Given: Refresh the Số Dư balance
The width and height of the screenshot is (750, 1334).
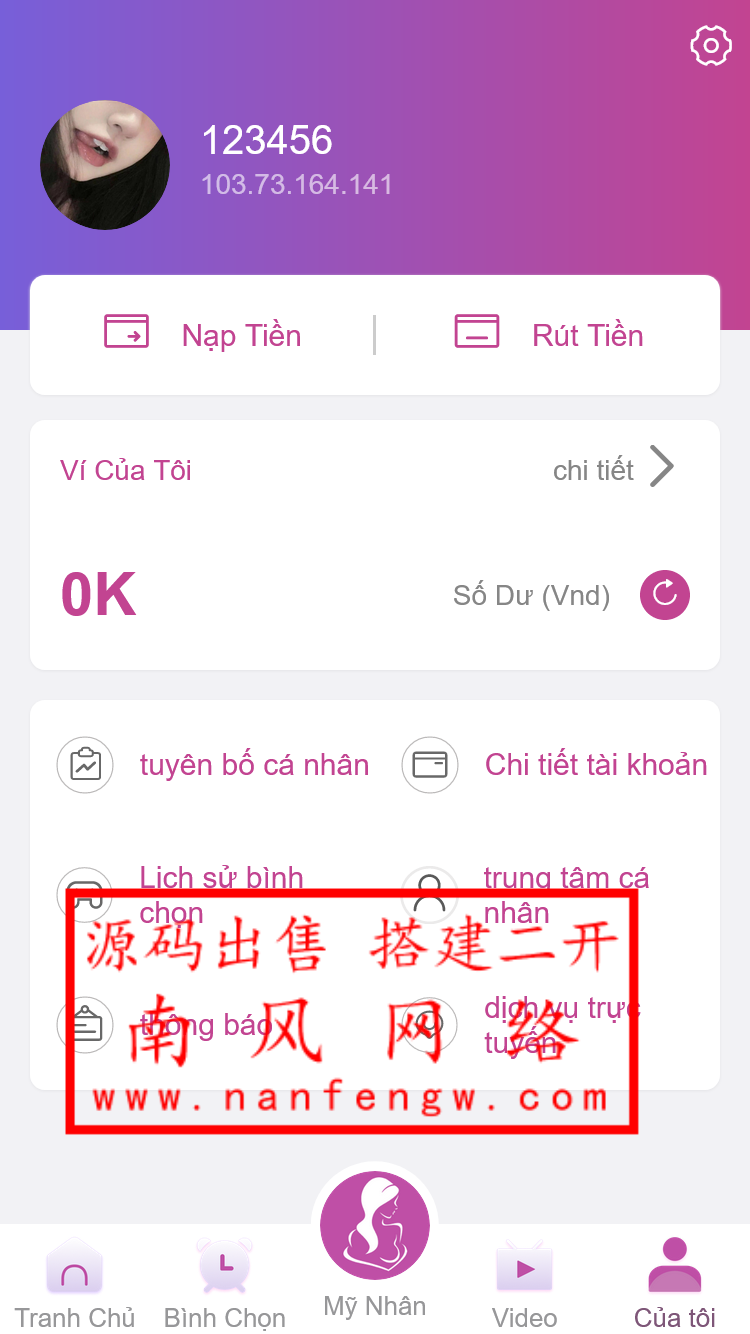Looking at the screenshot, I should [665, 594].
